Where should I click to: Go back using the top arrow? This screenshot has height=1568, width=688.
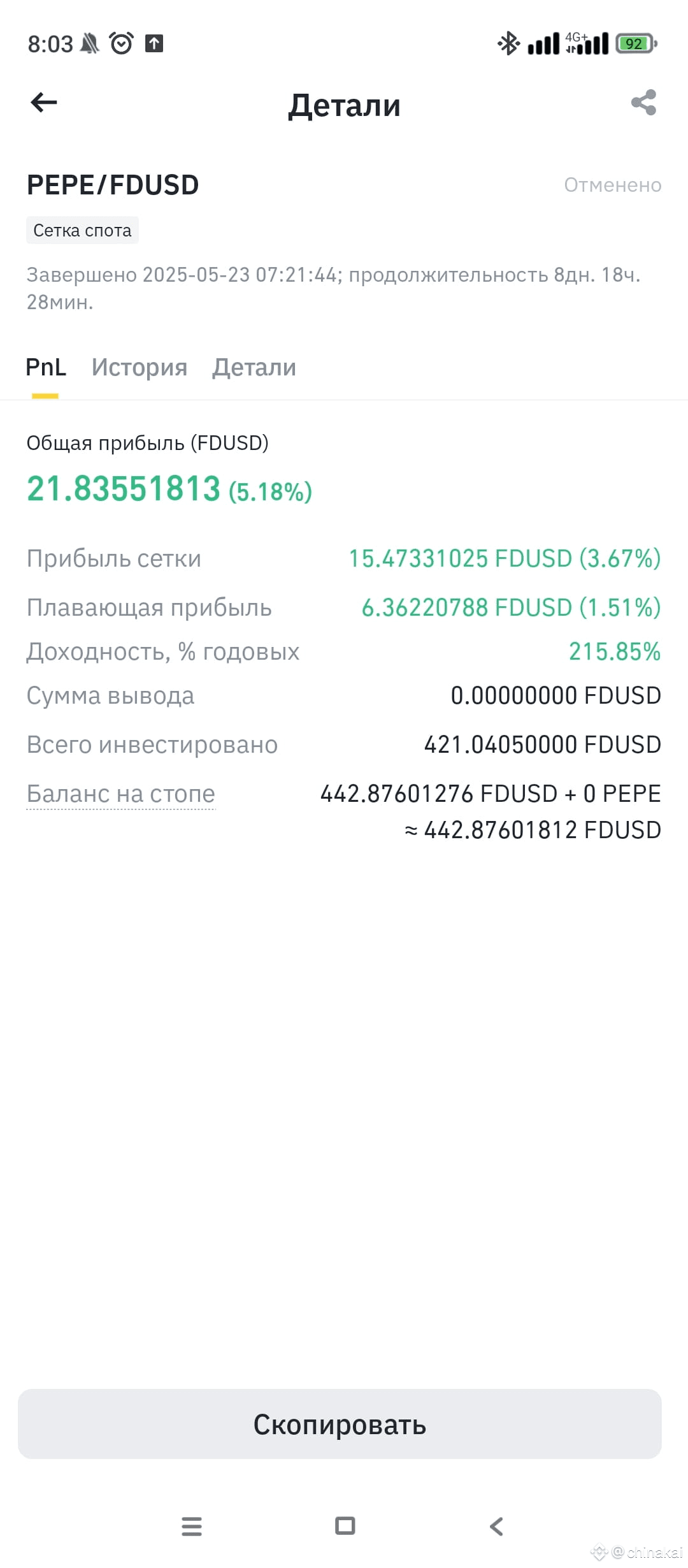44,103
